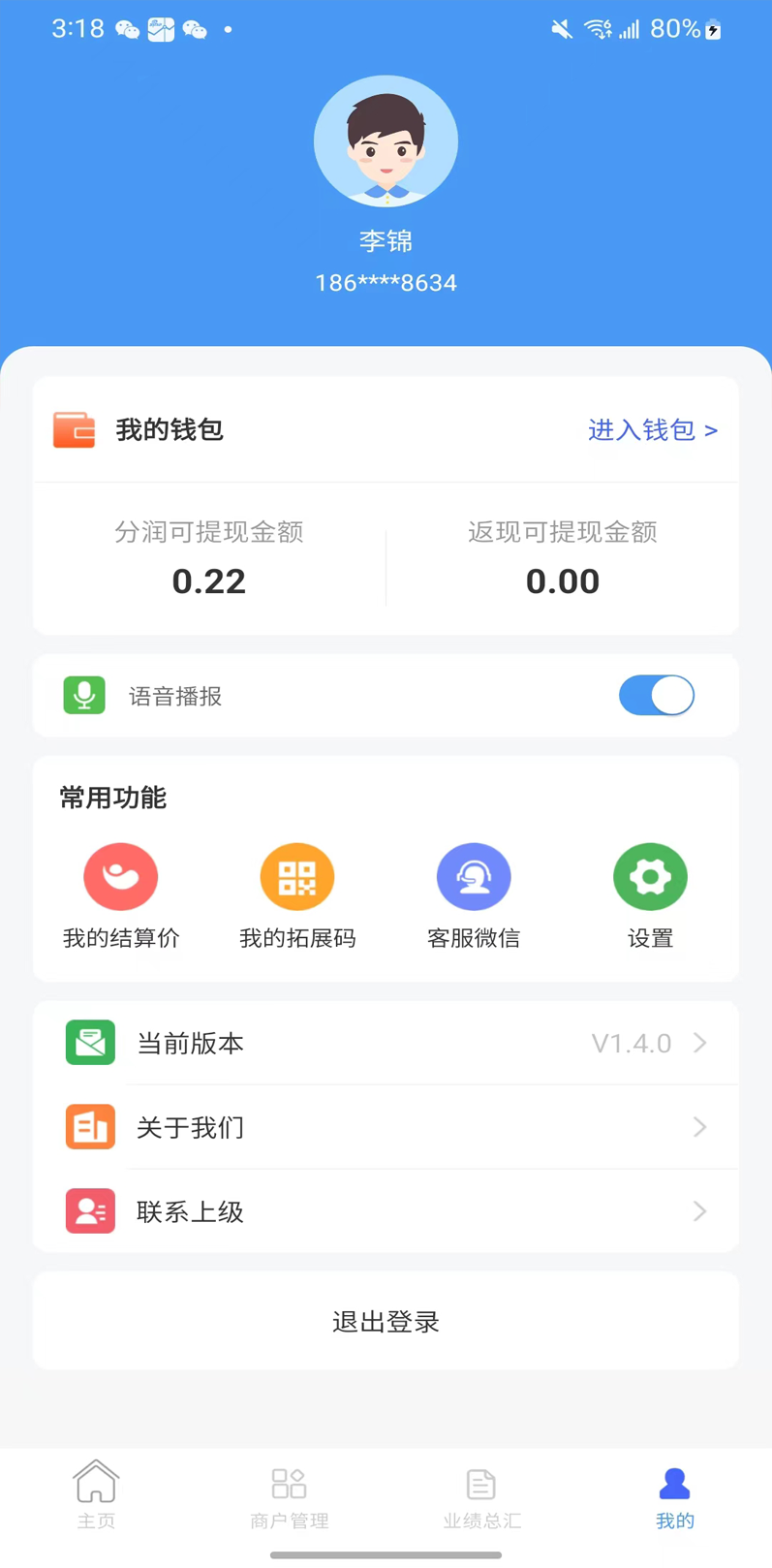Click the 联系上级 contact icon

coord(89,1211)
